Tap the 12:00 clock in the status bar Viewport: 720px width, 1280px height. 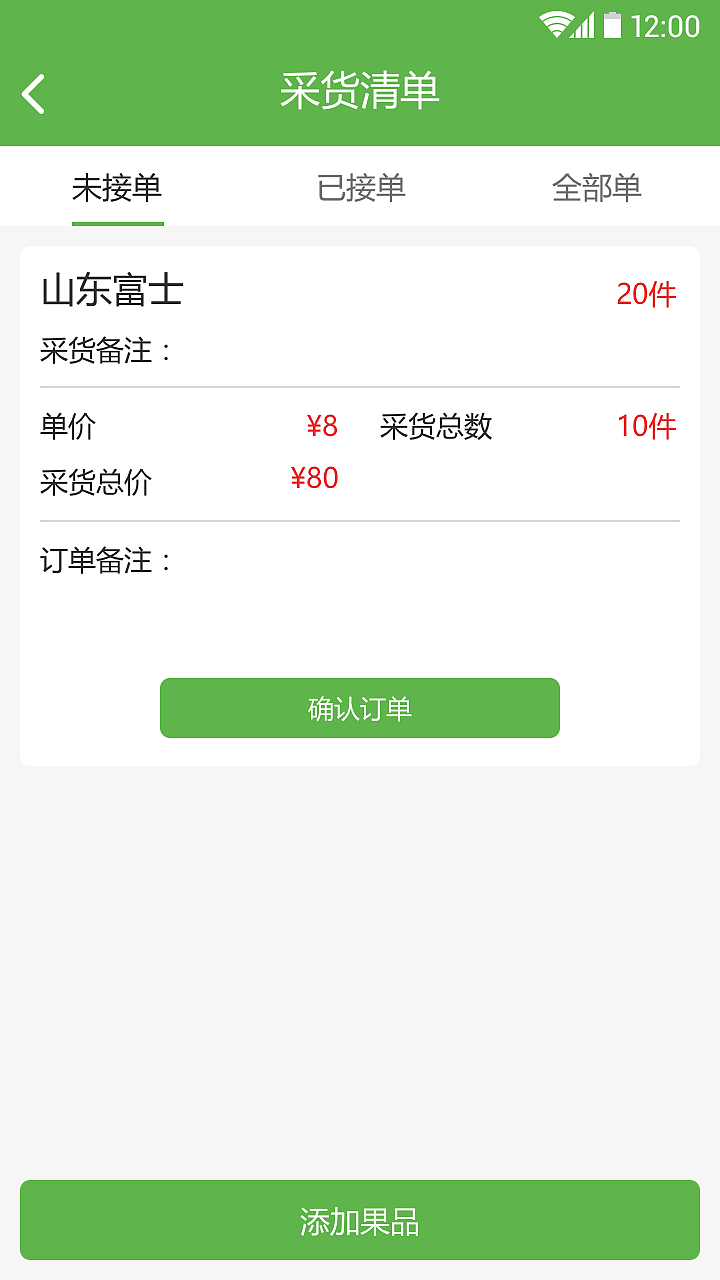coord(665,27)
